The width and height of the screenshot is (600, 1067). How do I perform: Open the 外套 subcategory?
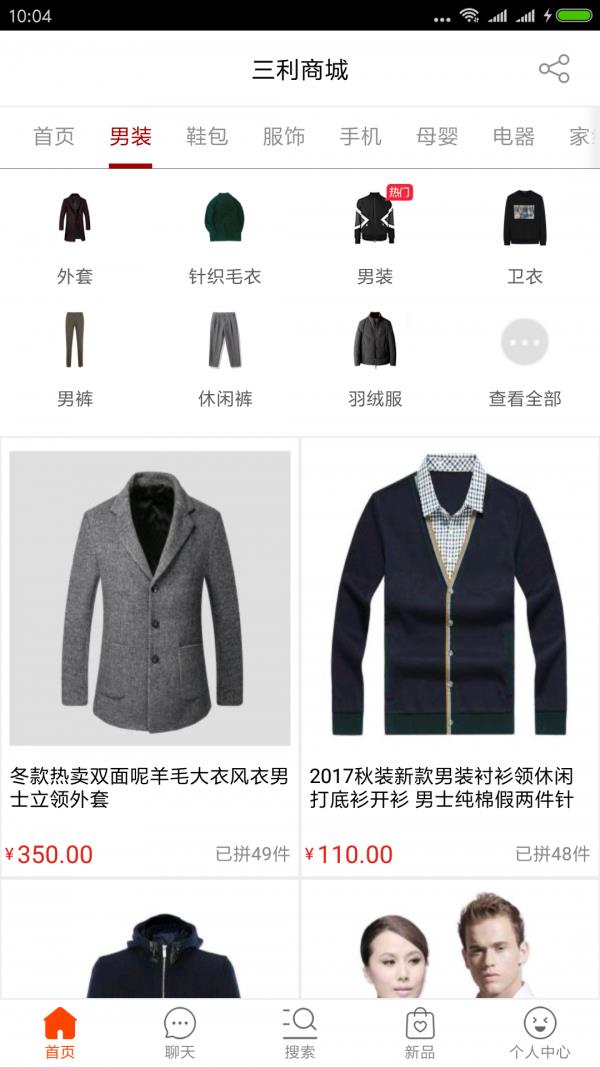click(75, 235)
